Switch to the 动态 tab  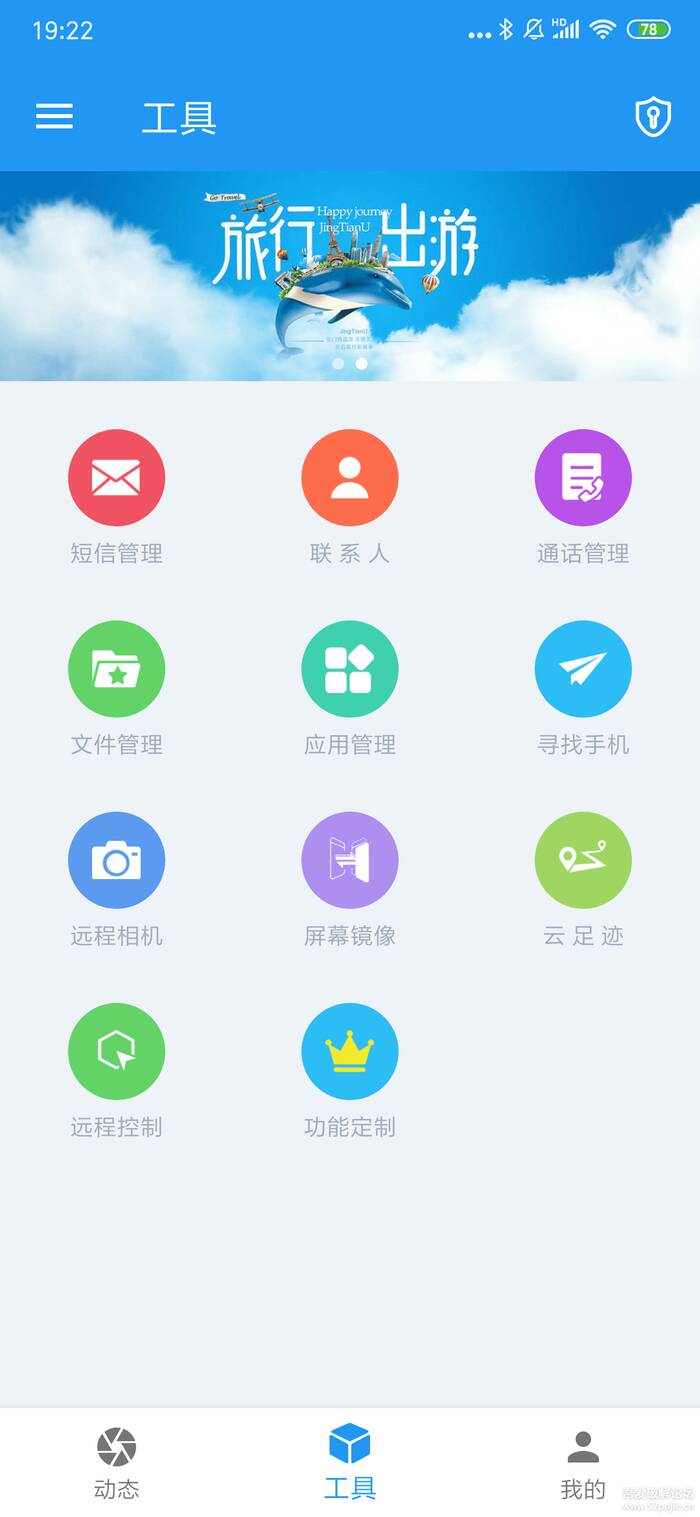coord(116,1463)
